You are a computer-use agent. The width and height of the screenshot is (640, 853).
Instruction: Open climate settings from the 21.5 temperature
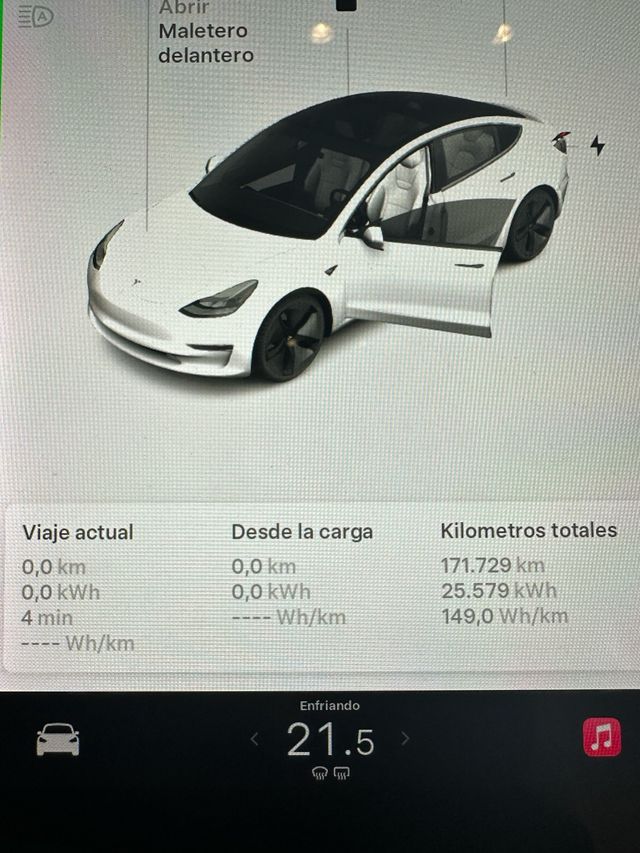point(329,741)
